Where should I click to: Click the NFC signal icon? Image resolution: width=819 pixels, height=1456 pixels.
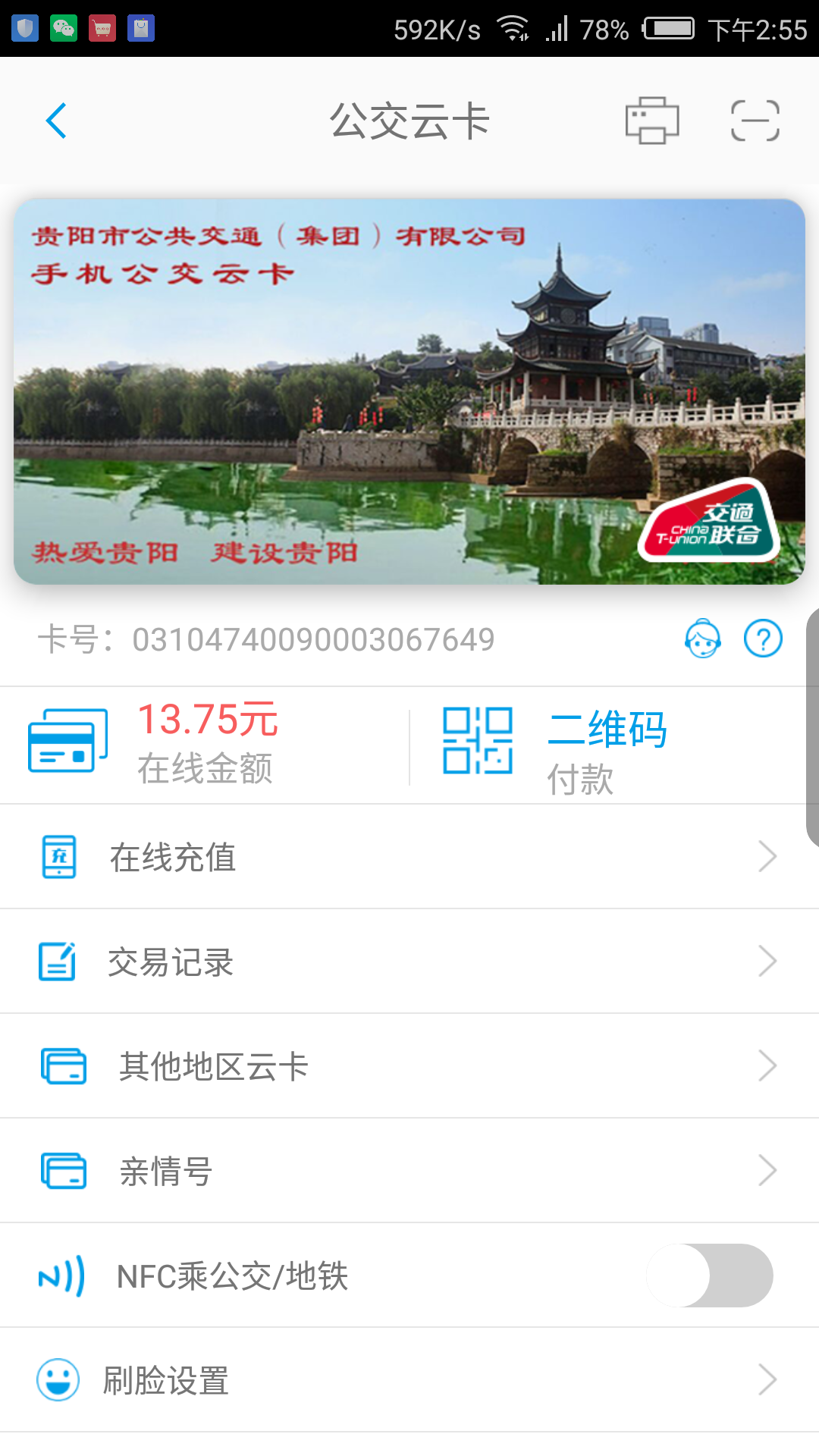61,1275
